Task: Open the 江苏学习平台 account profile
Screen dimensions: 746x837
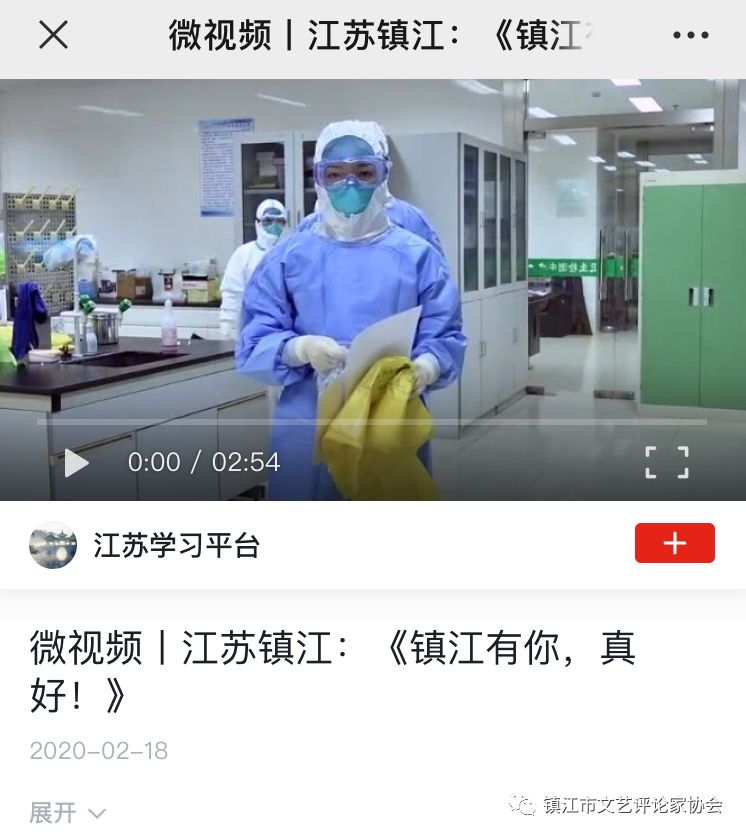Action: coord(175,545)
